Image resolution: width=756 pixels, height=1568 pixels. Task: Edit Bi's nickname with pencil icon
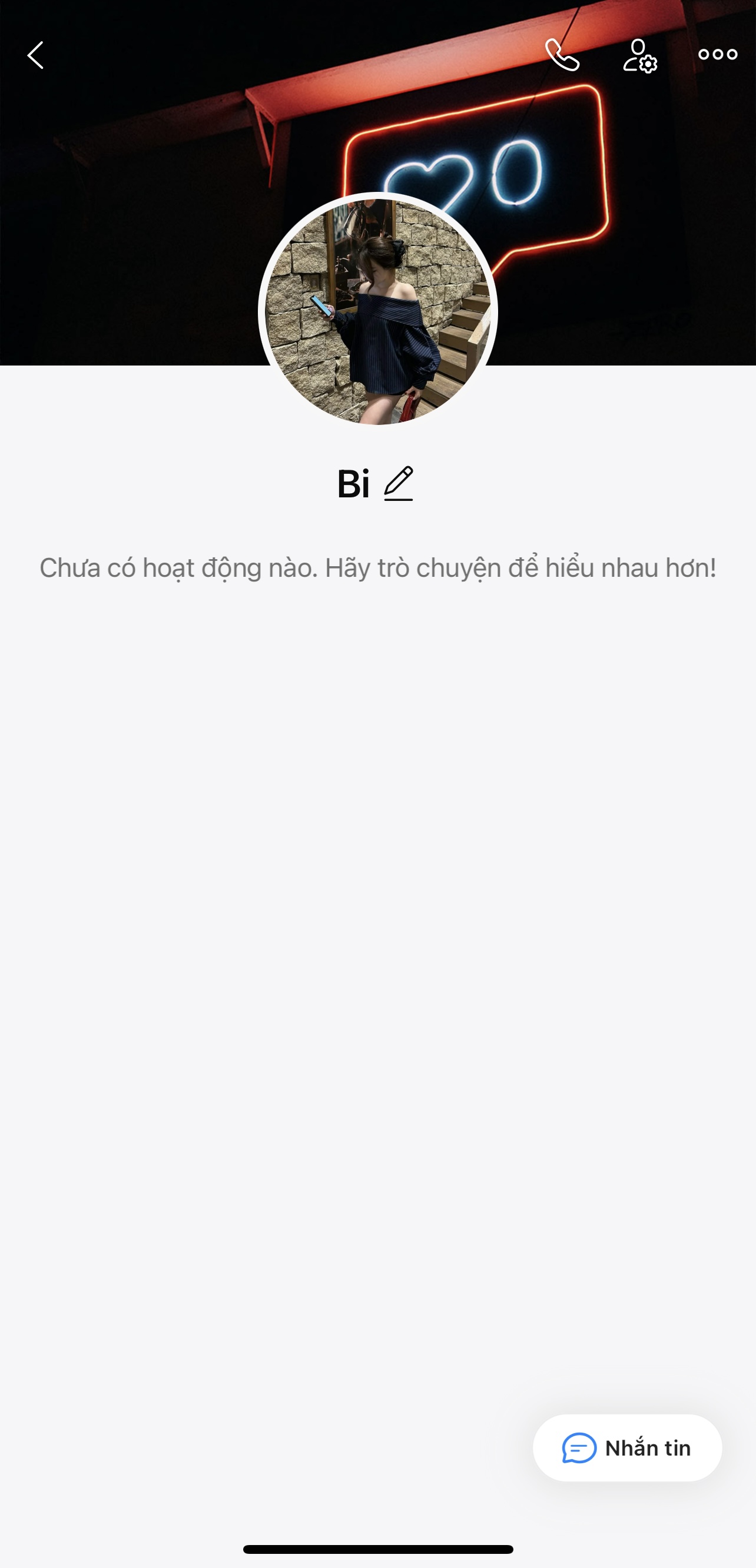399,484
